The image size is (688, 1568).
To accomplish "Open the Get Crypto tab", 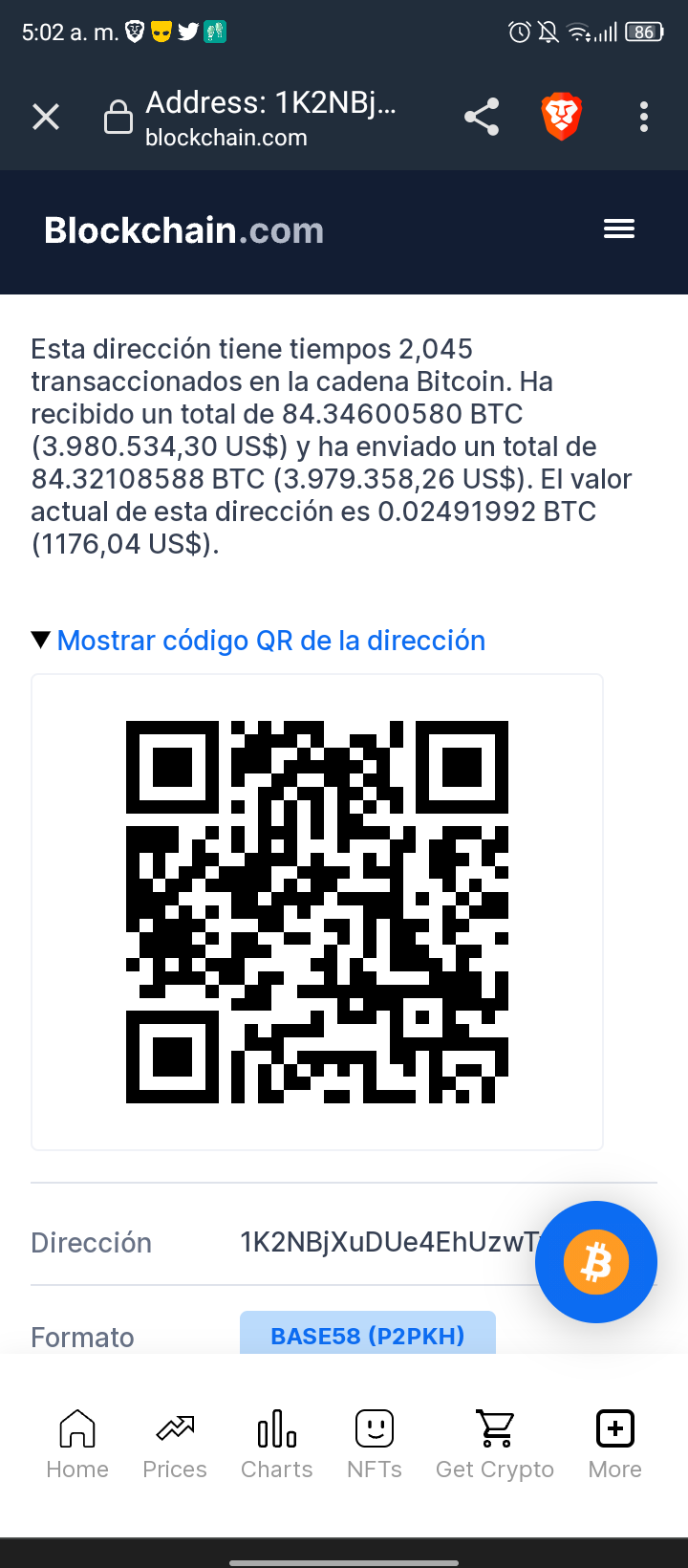I will tap(495, 1445).
